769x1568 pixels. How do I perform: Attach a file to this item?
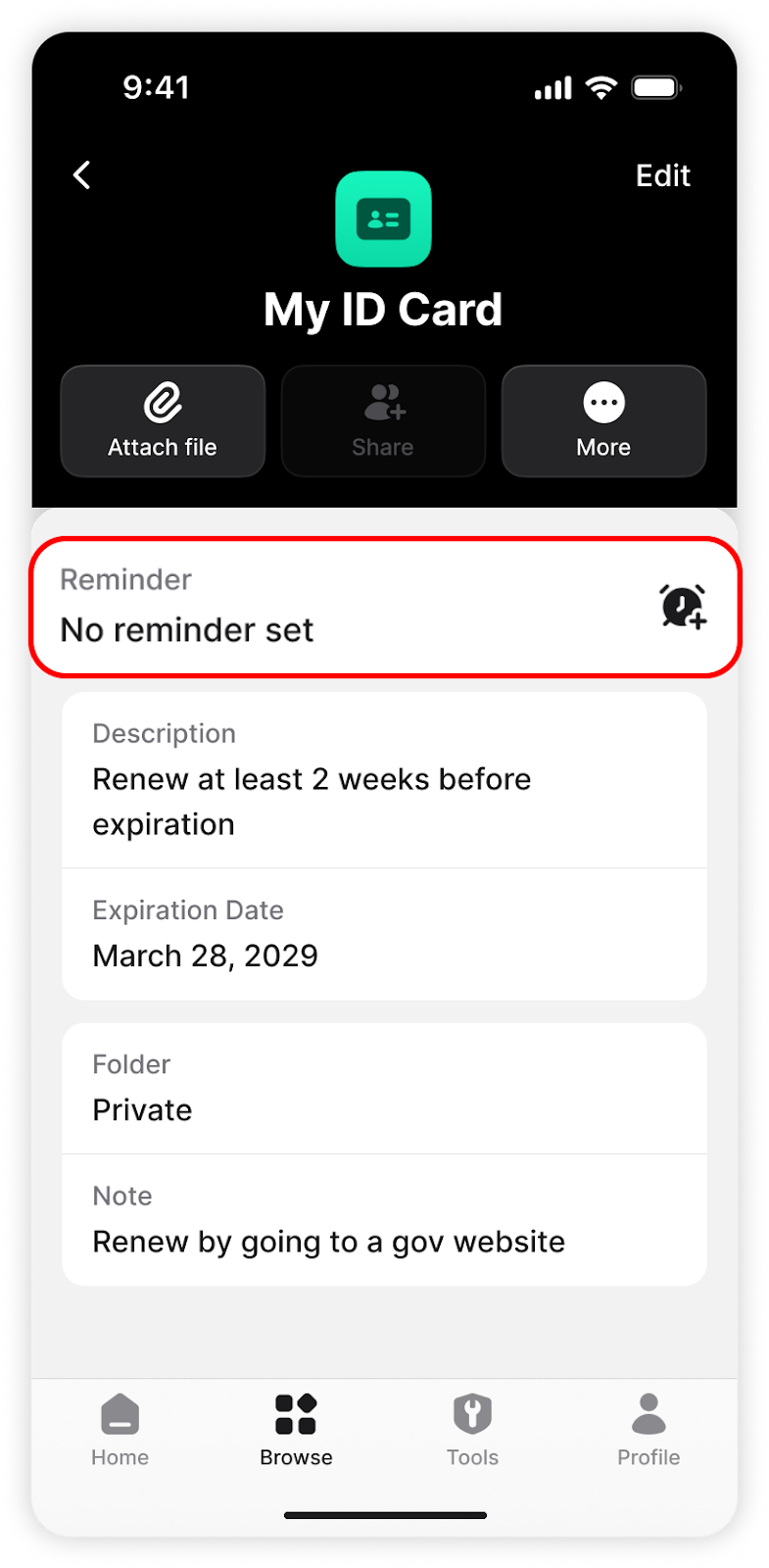click(x=163, y=421)
